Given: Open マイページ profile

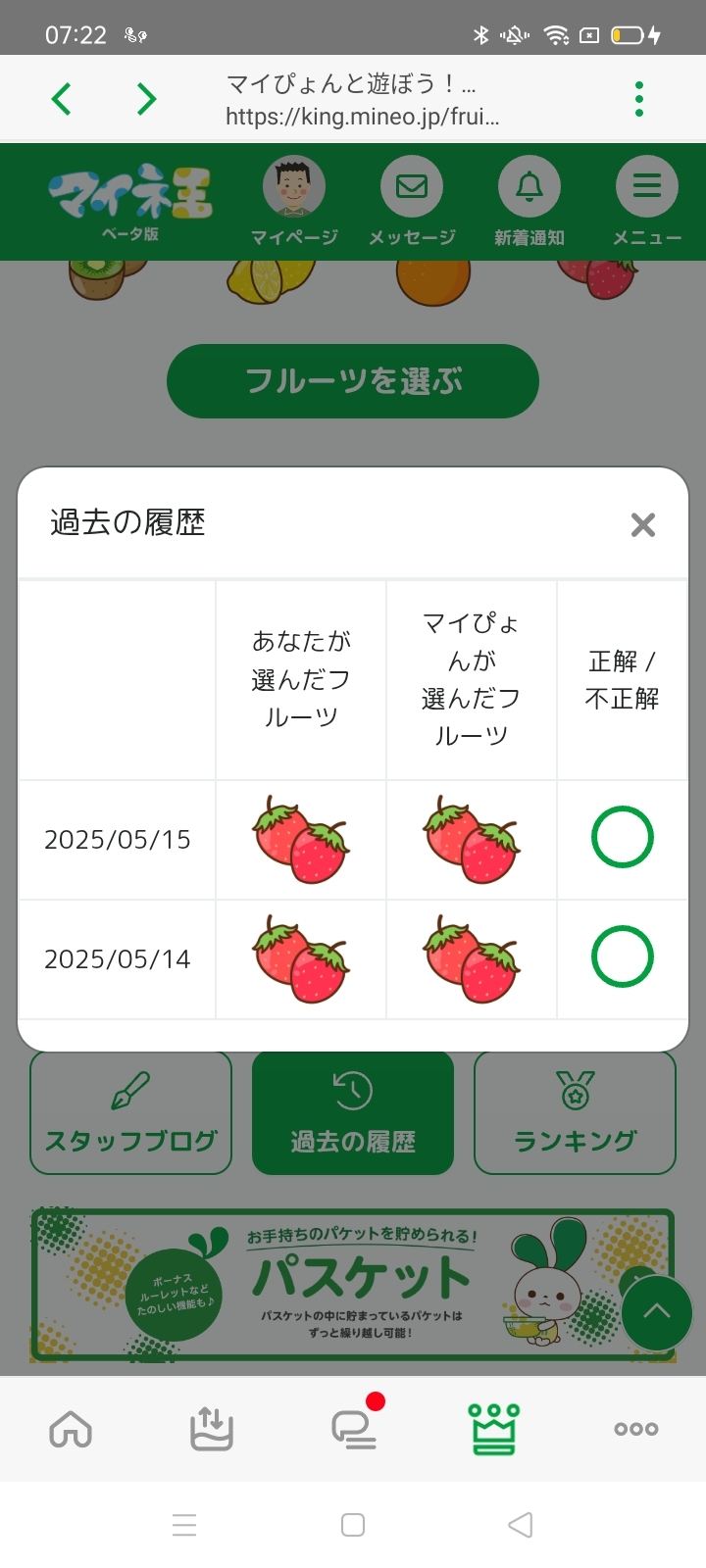Looking at the screenshot, I should [294, 202].
